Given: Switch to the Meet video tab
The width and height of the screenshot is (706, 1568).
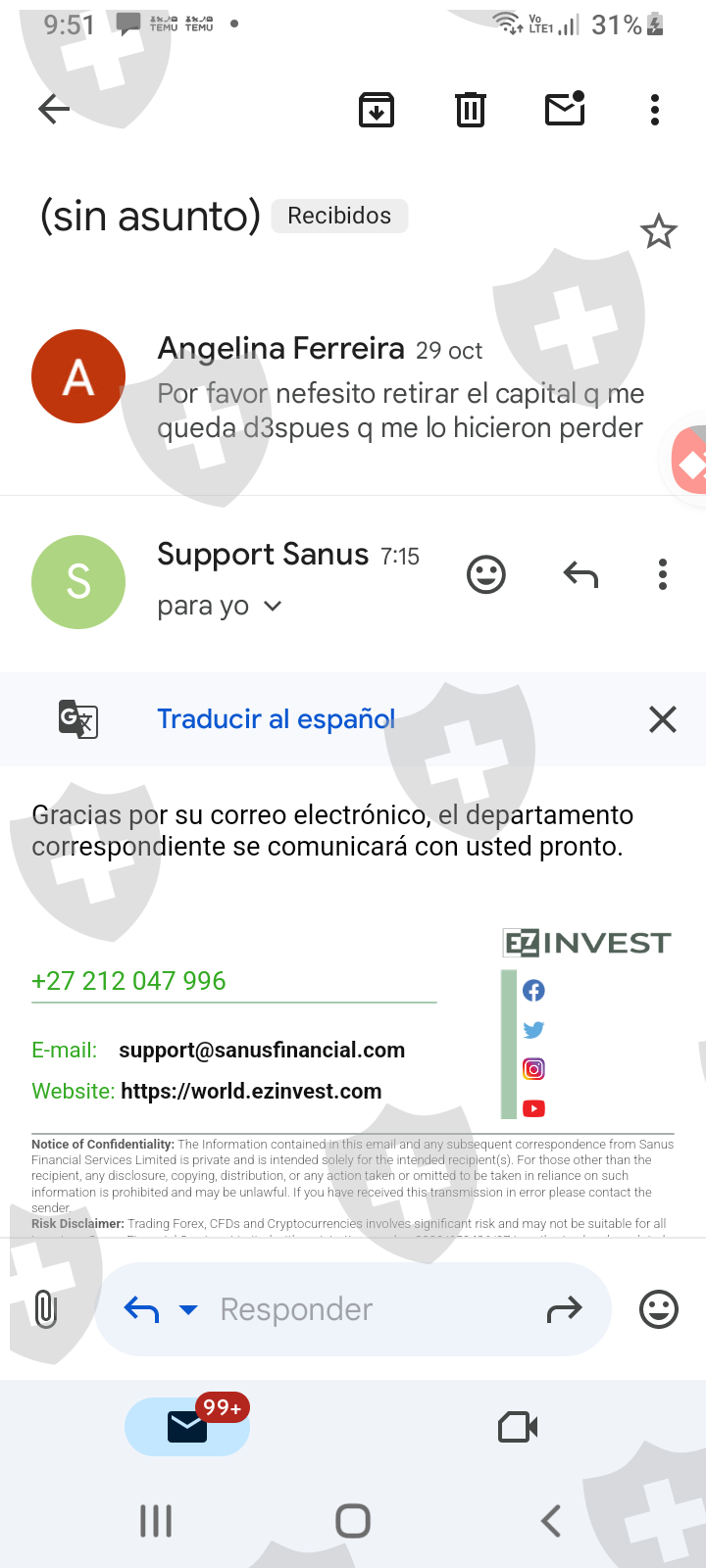Looking at the screenshot, I should click(518, 1427).
